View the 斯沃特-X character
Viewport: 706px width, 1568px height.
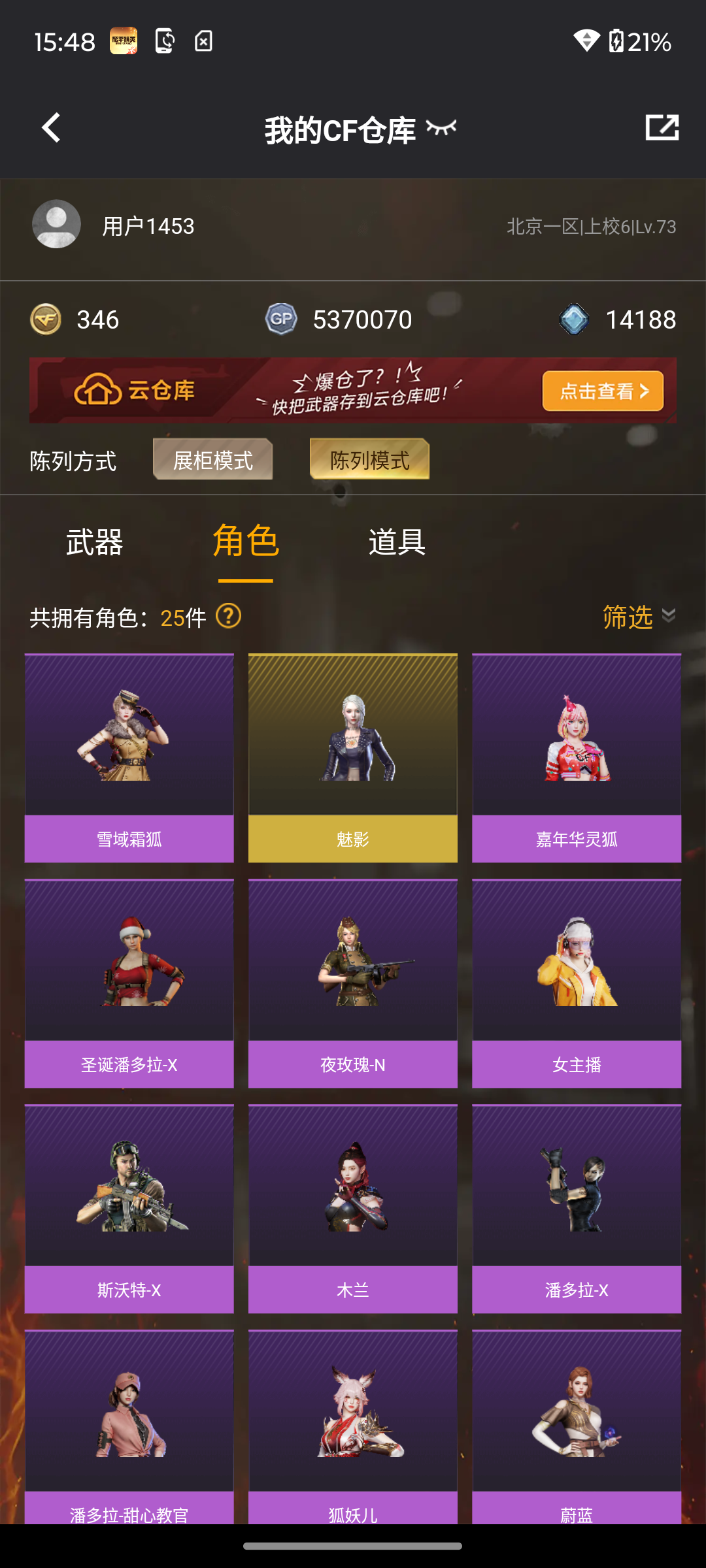coord(129,1209)
